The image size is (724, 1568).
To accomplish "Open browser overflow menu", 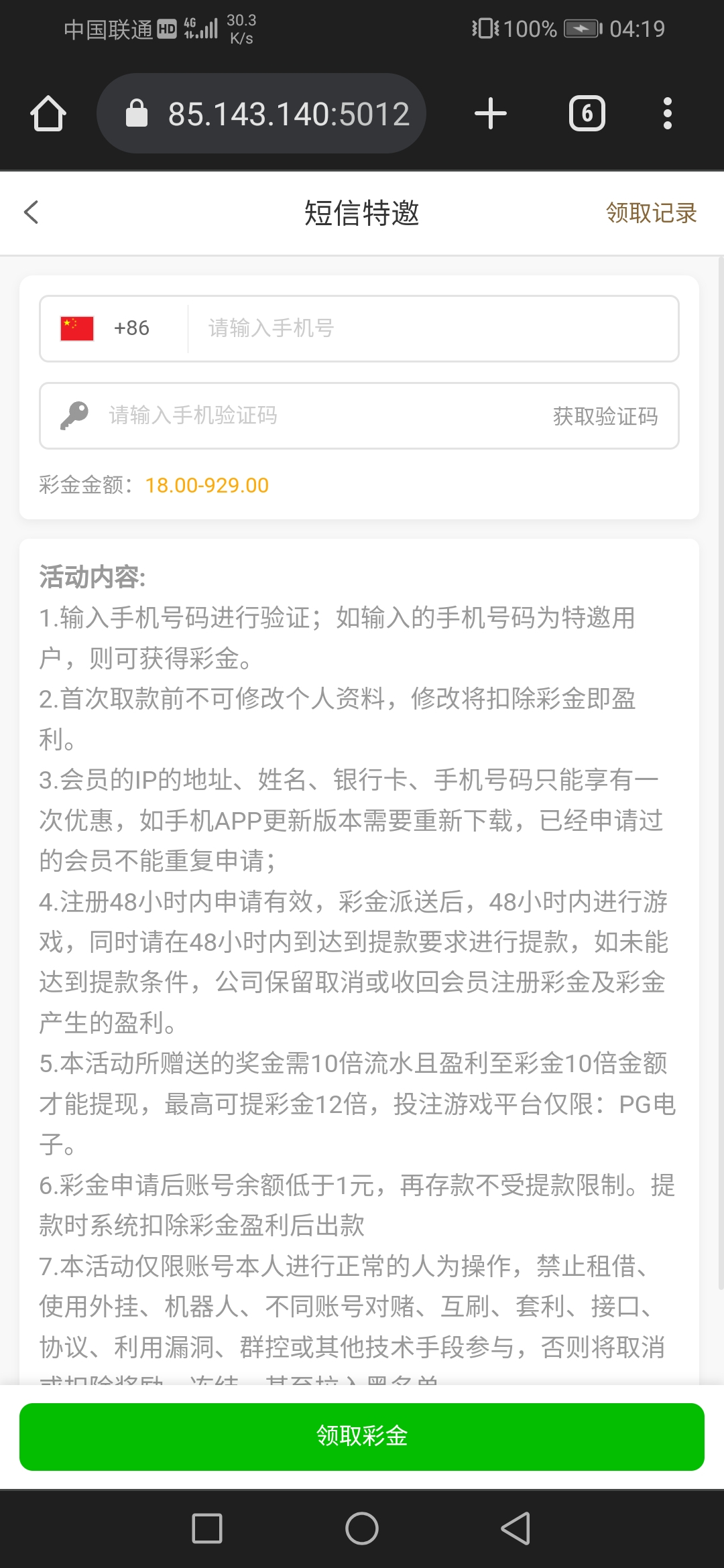I will point(667,113).
